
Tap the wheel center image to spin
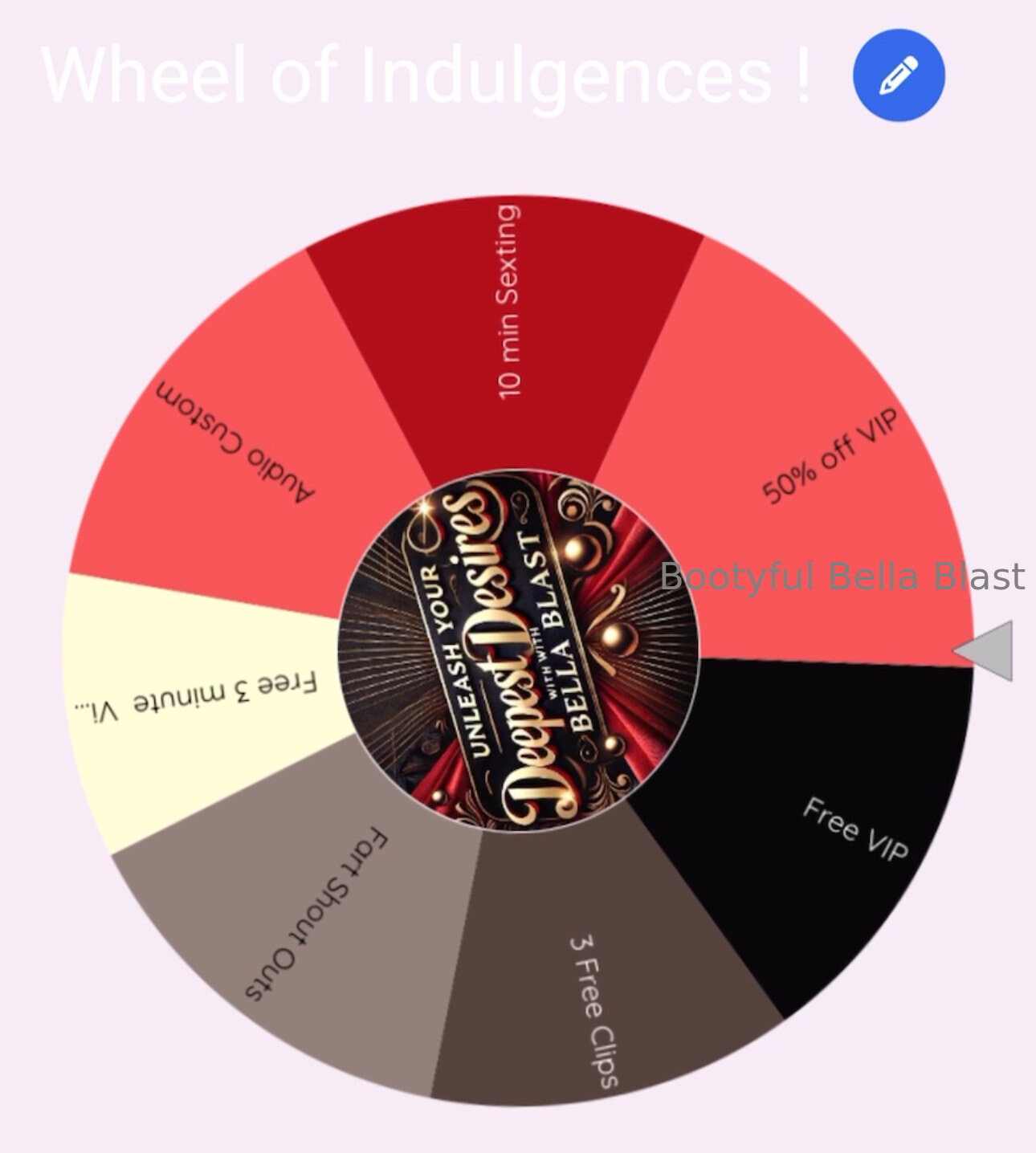(518, 651)
